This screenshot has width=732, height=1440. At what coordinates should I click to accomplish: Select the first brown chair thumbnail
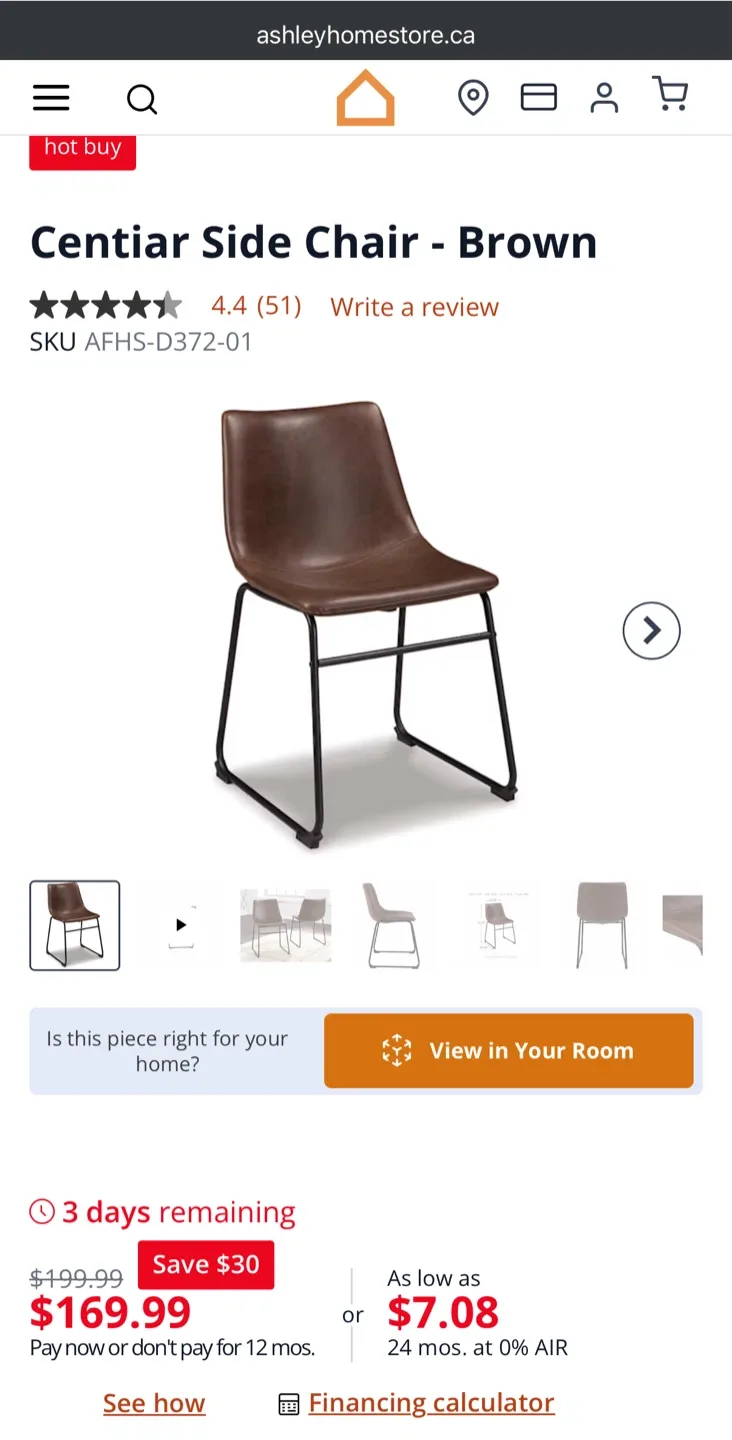point(75,925)
